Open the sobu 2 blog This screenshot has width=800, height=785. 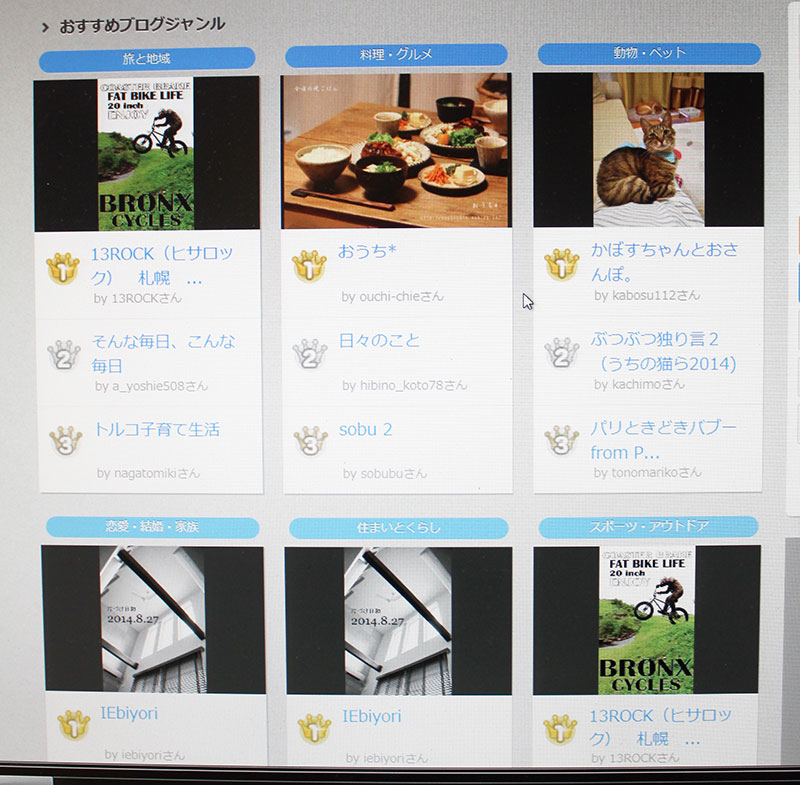[366, 430]
